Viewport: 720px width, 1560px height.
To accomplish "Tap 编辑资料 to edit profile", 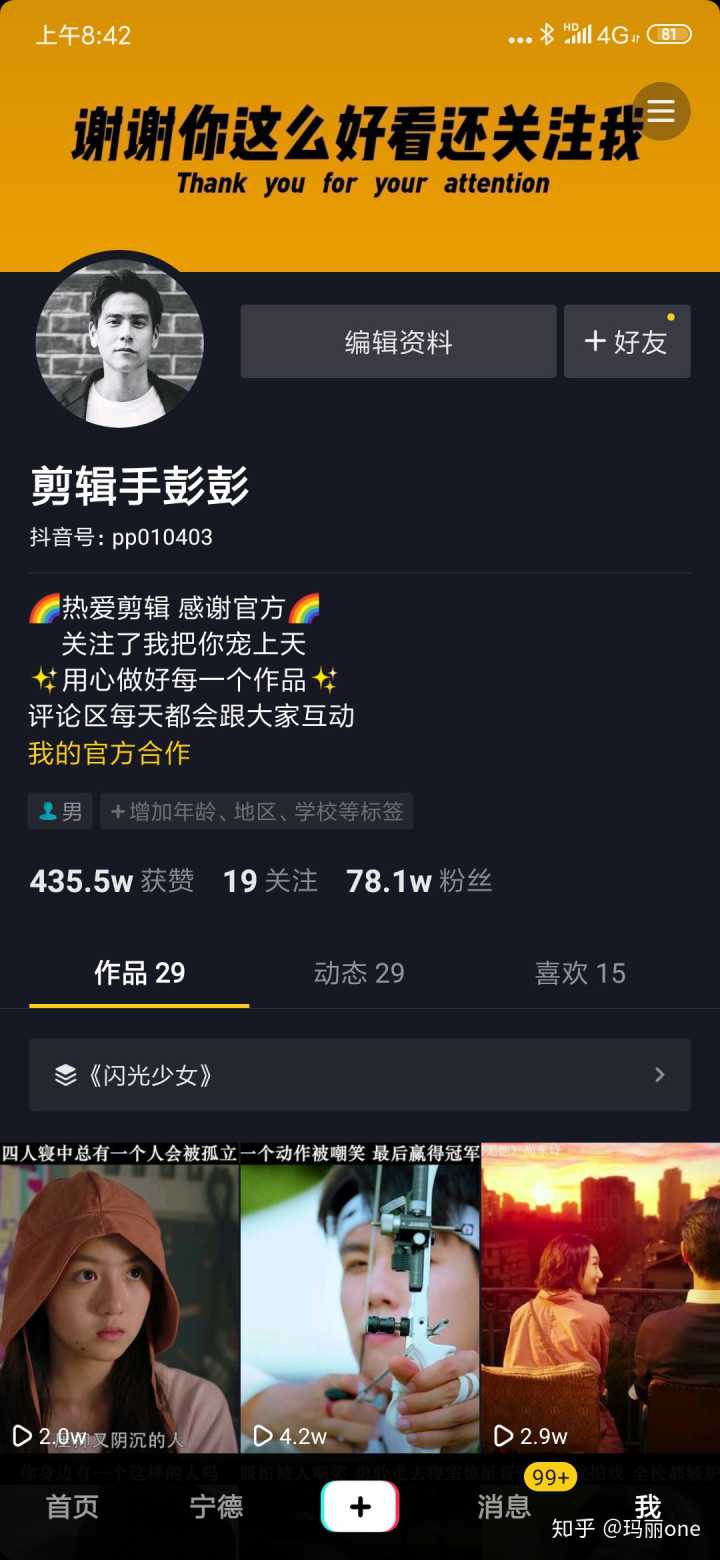I will click(x=398, y=342).
